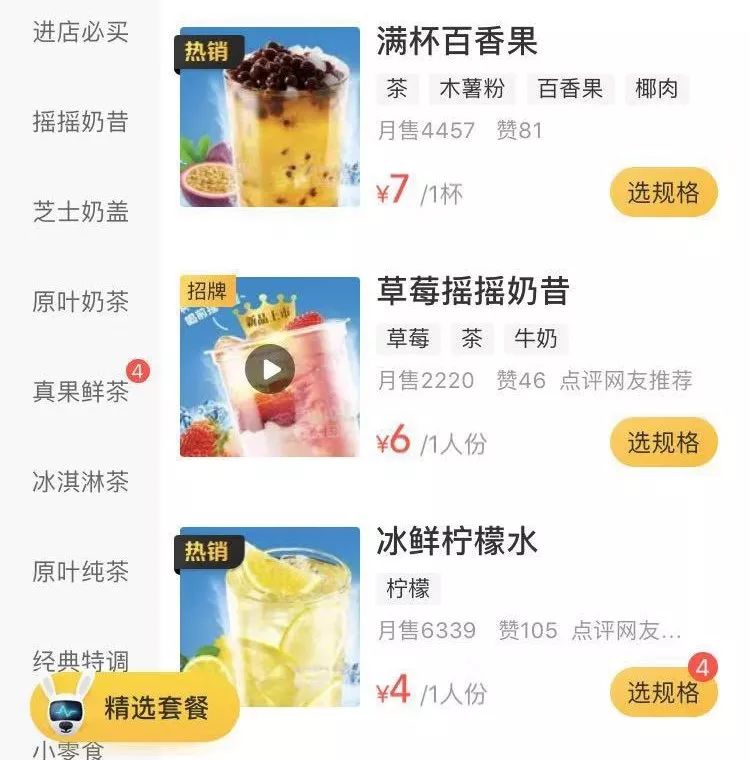Choose specs for 满杯百香果
Viewport: 750px width, 760px height.
[x=663, y=193]
